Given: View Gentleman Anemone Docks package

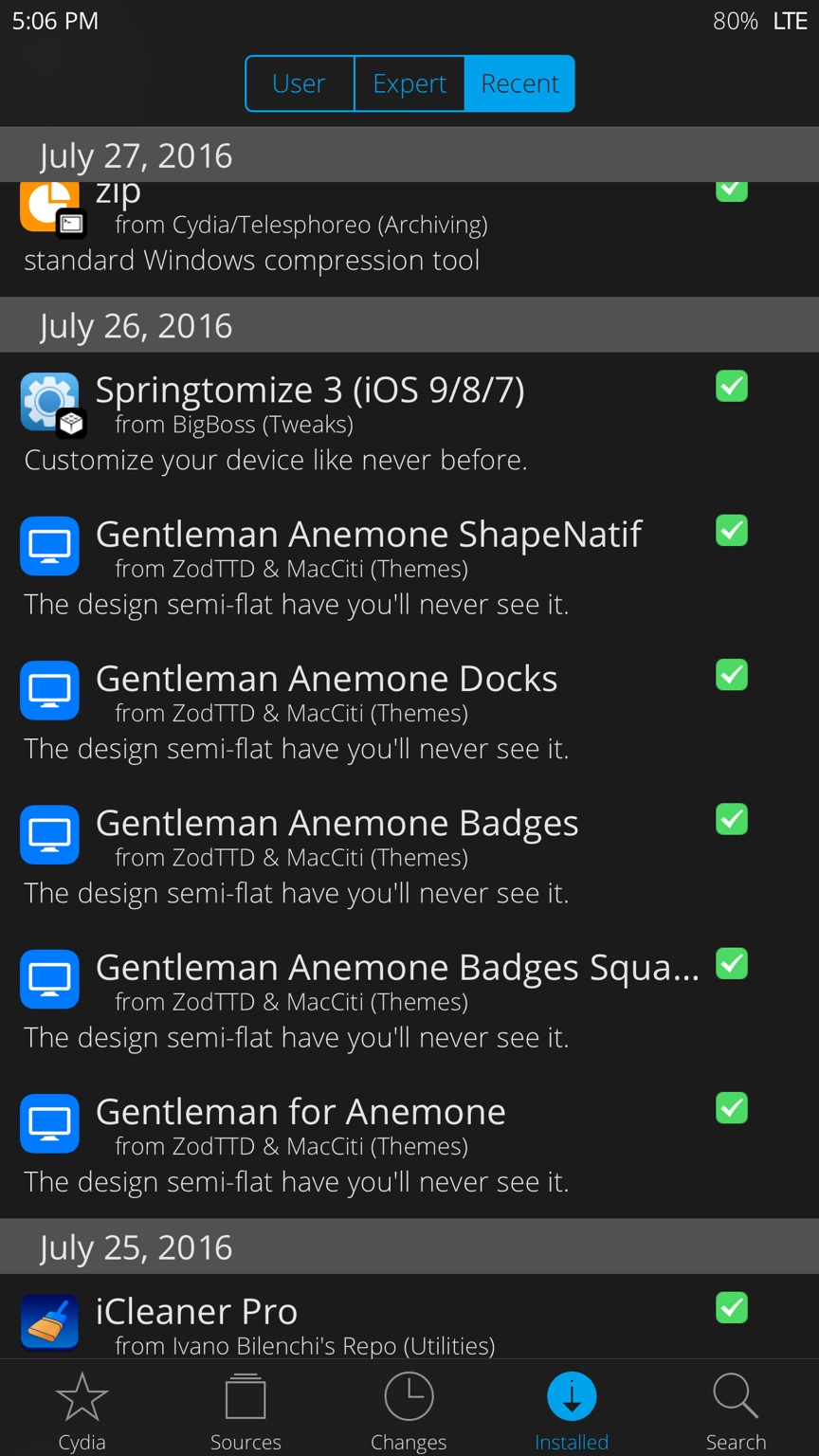Looking at the screenshot, I should (x=326, y=711).
